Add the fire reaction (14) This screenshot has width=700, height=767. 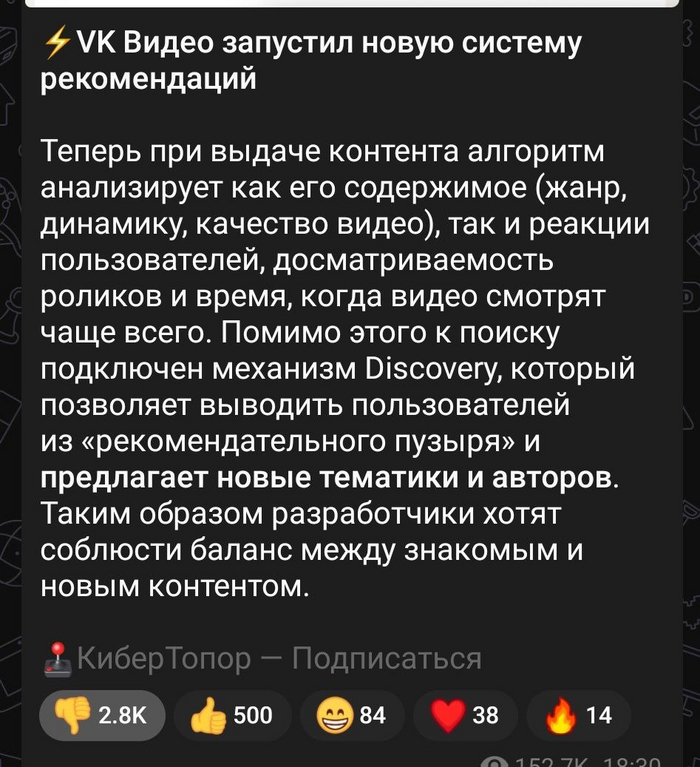coord(578,715)
